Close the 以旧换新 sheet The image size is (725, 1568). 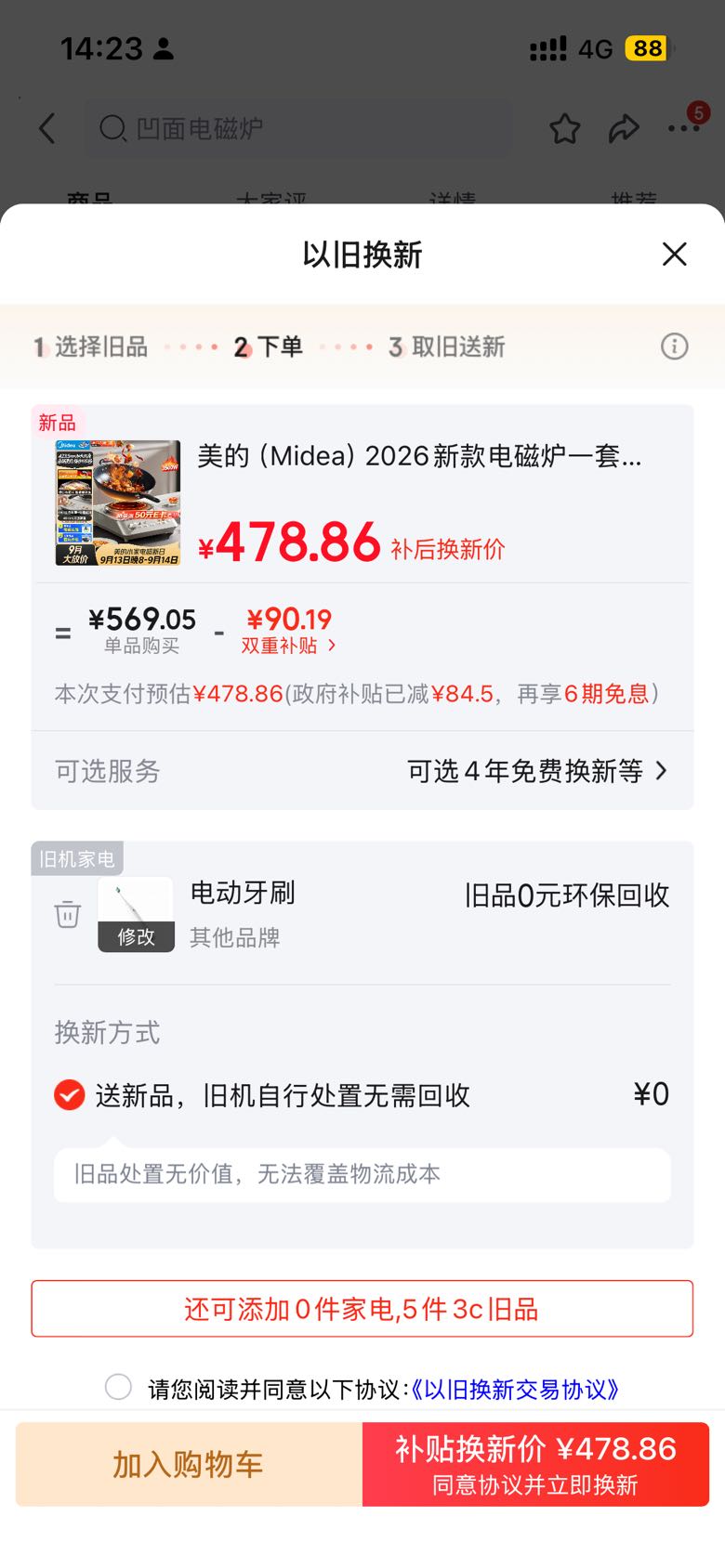[674, 254]
